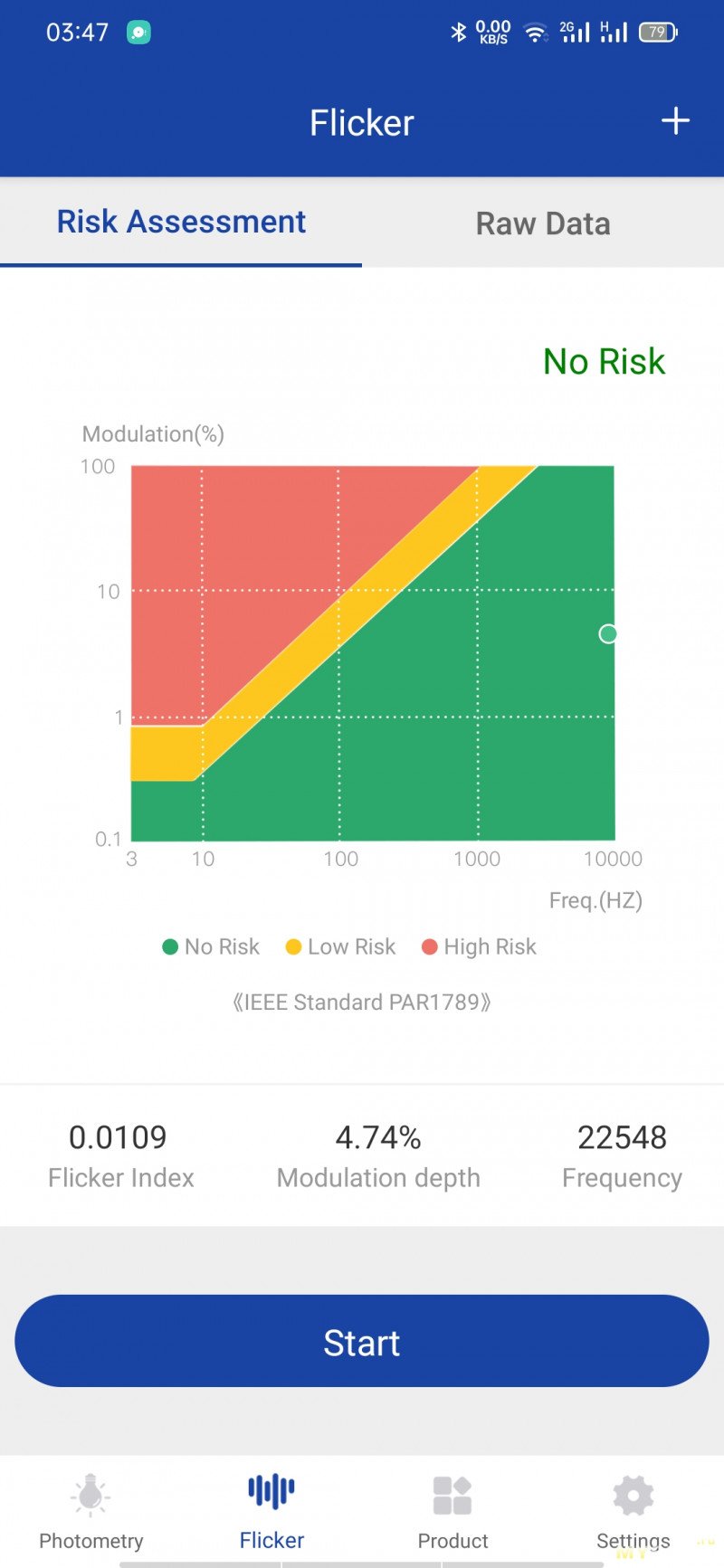The image size is (724, 1568).
Task: Select the Risk Assessment tab
Action: [181, 223]
